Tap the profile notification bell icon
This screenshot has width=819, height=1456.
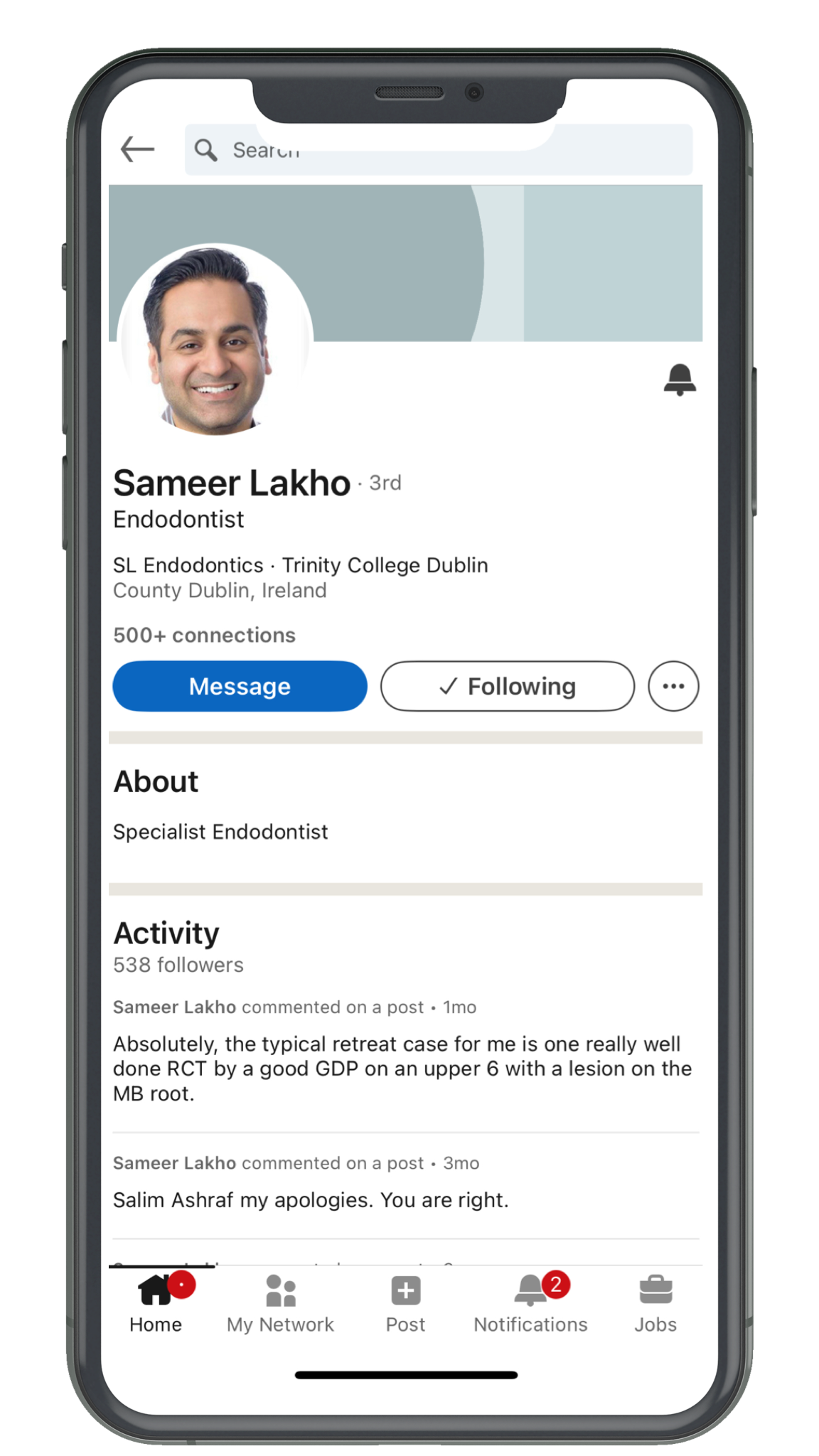point(680,380)
